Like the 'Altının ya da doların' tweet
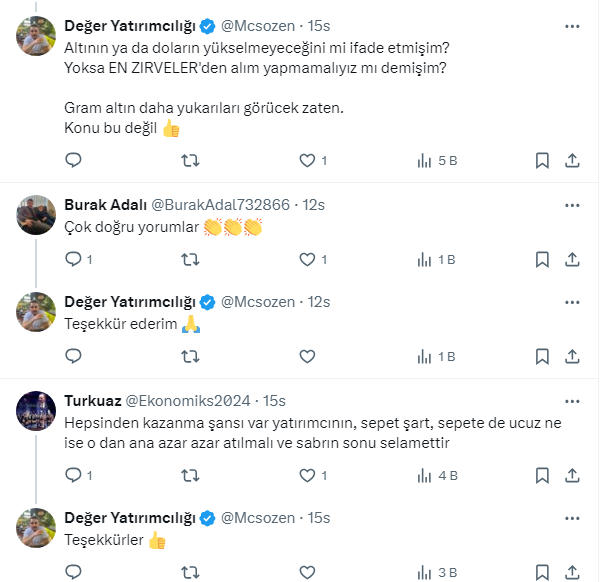The height and width of the screenshot is (582, 613). (x=308, y=160)
